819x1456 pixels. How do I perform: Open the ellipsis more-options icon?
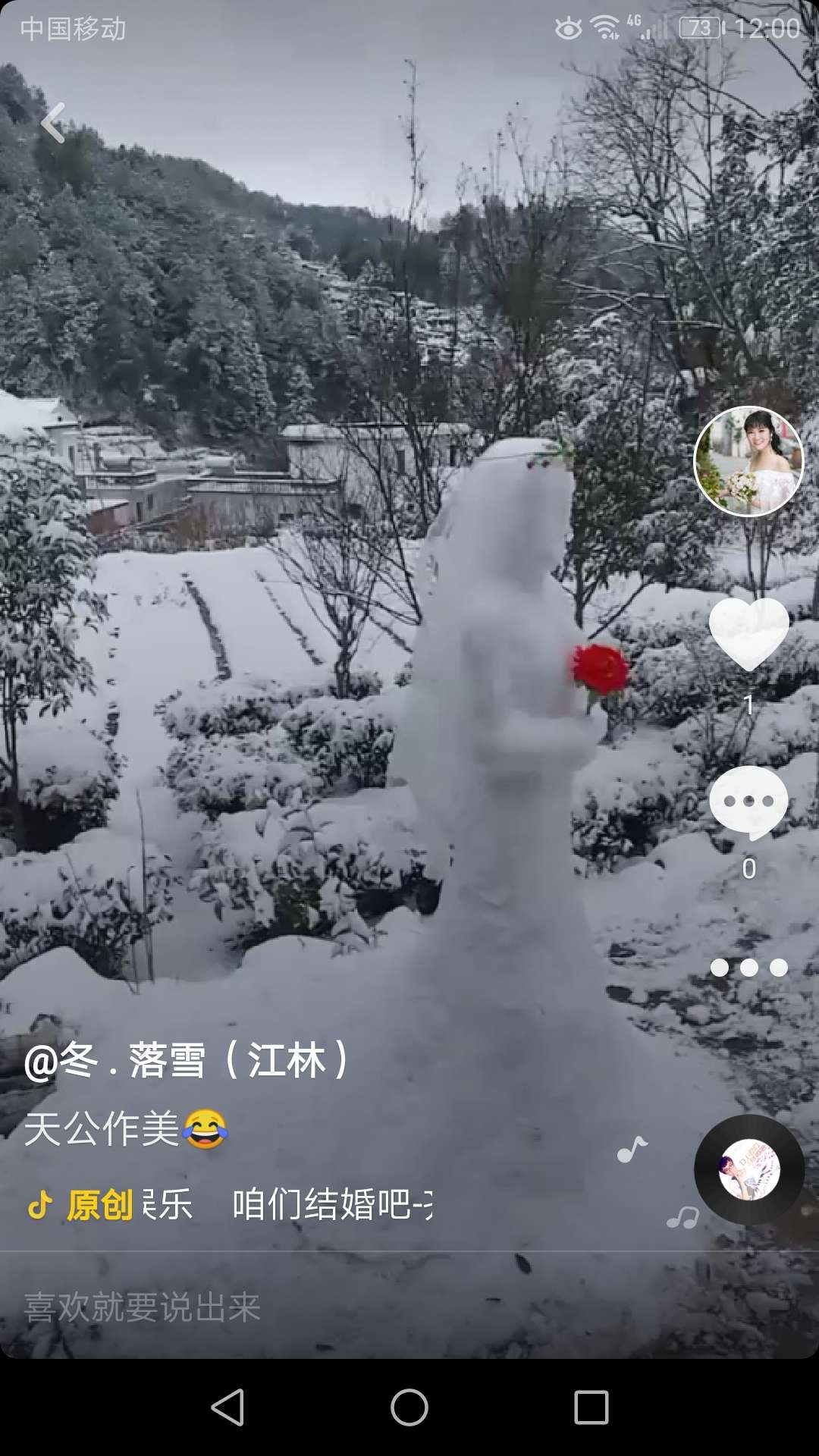[x=748, y=966]
